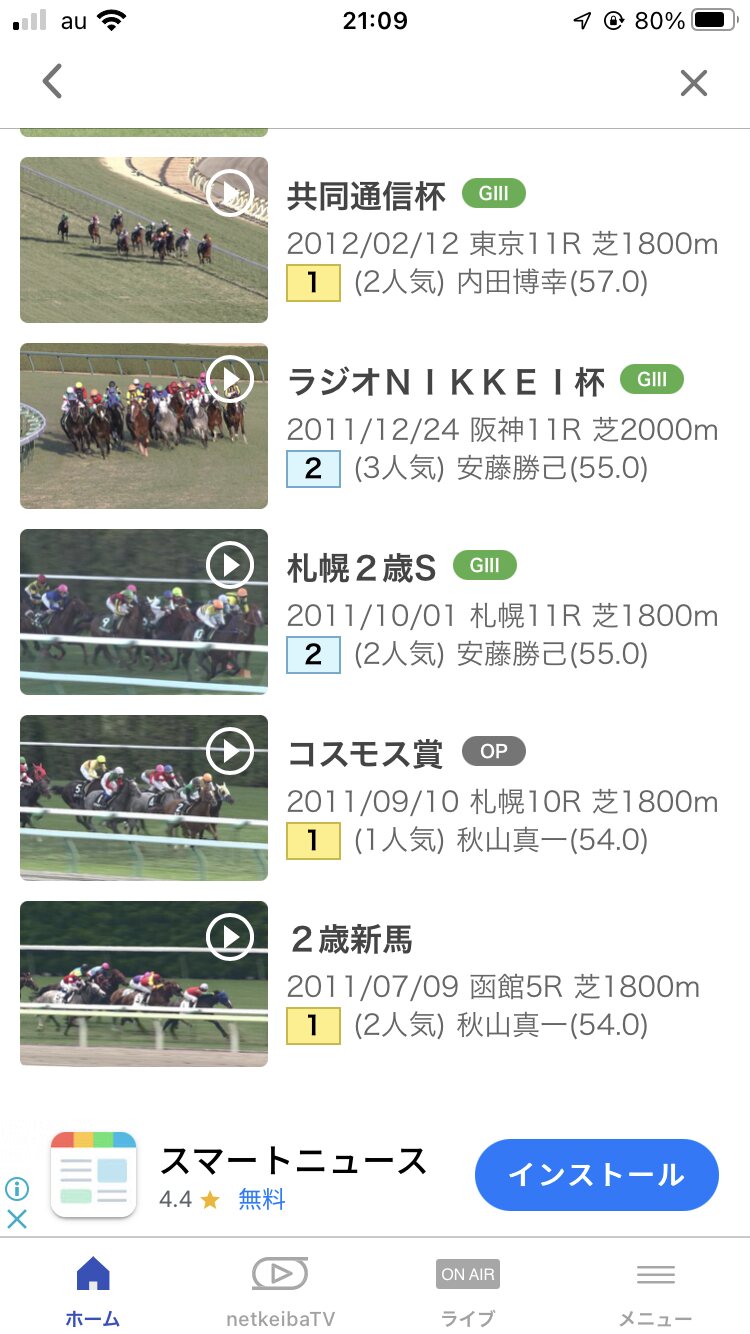Tap インストール on the スマートニュース ad

[x=597, y=1175]
